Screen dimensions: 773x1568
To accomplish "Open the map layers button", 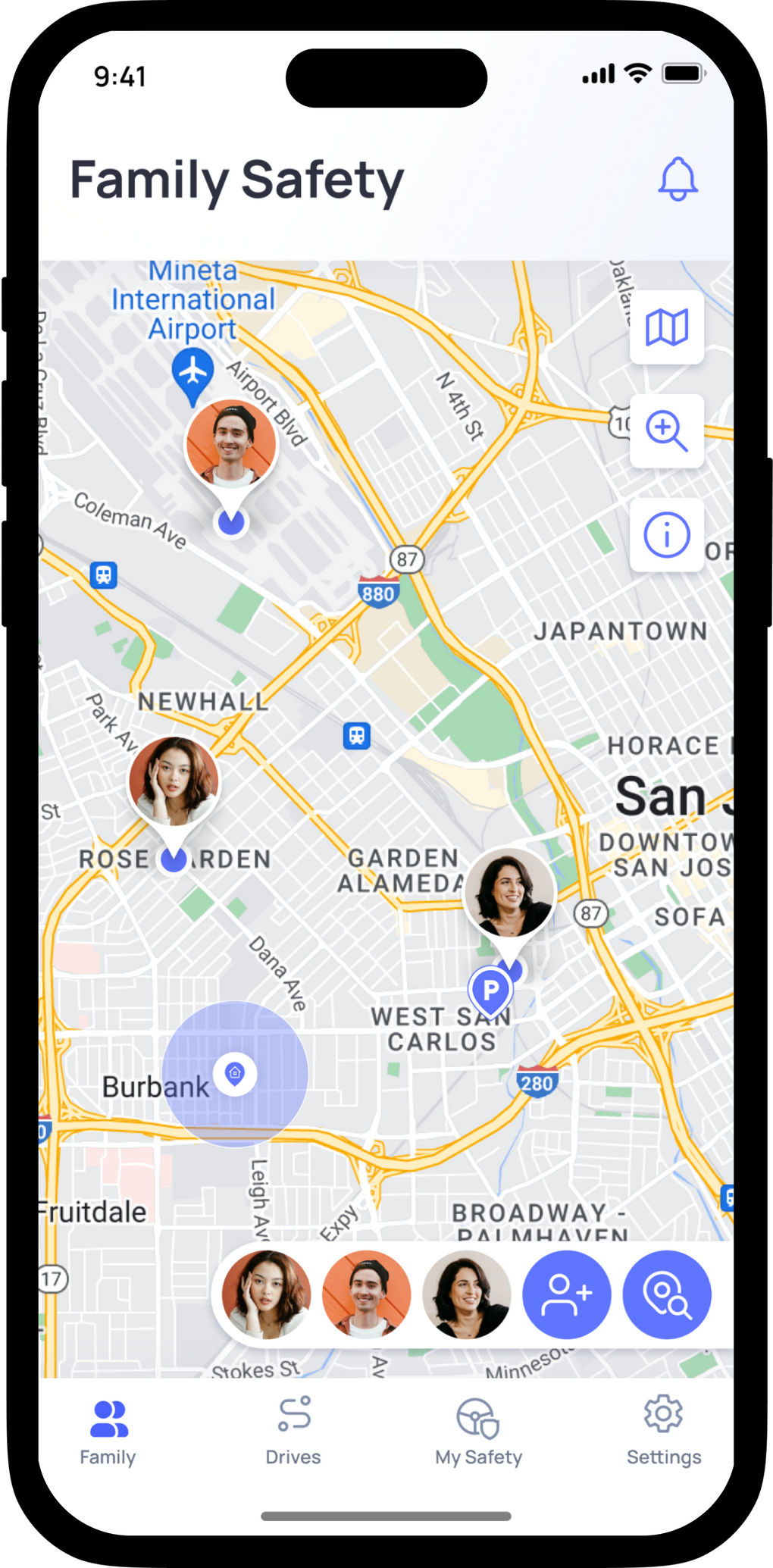I will pyautogui.click(x=666, y=327).
